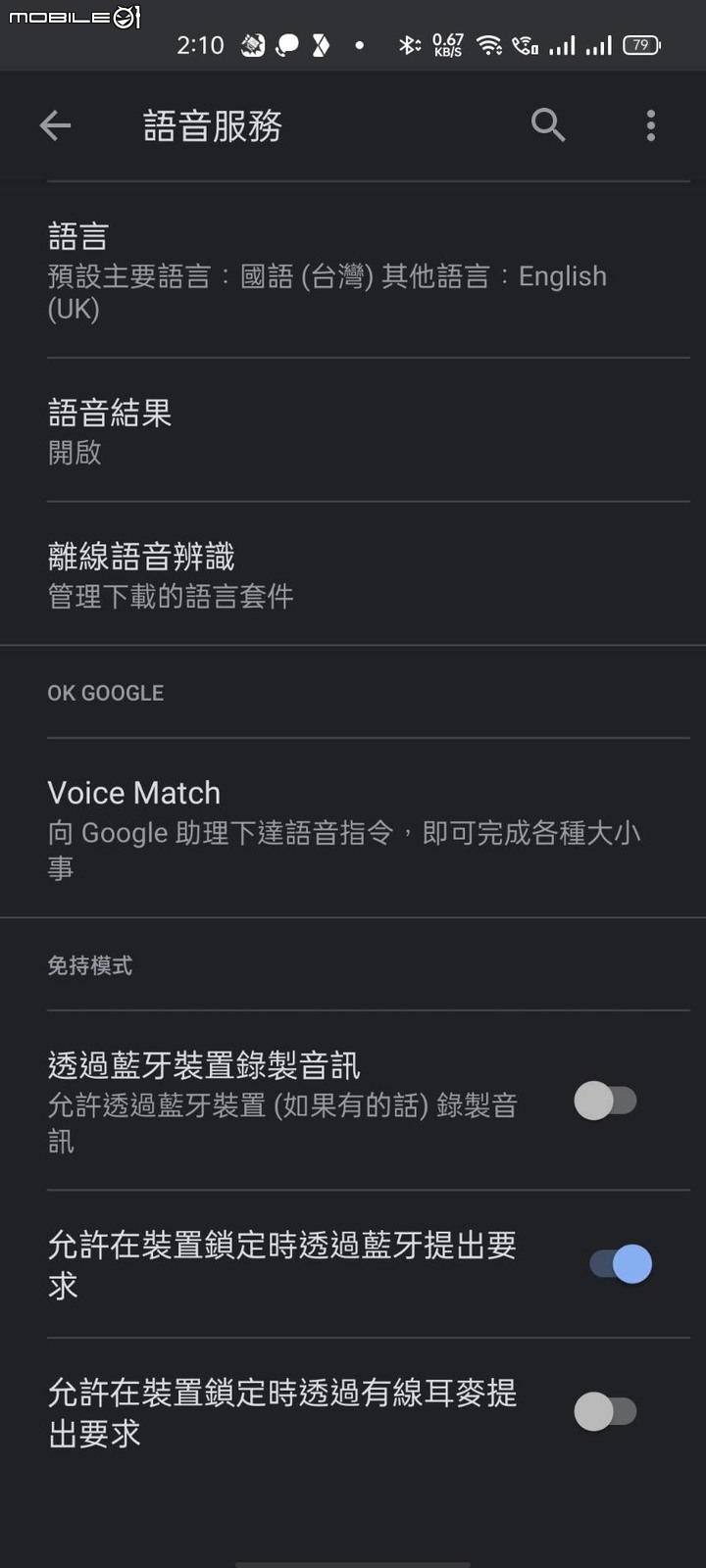The width and height of the screenshot is (706, 1568).
Task: Open 離線語音辨識 to manage language packs
Action: tap(353, 574)
